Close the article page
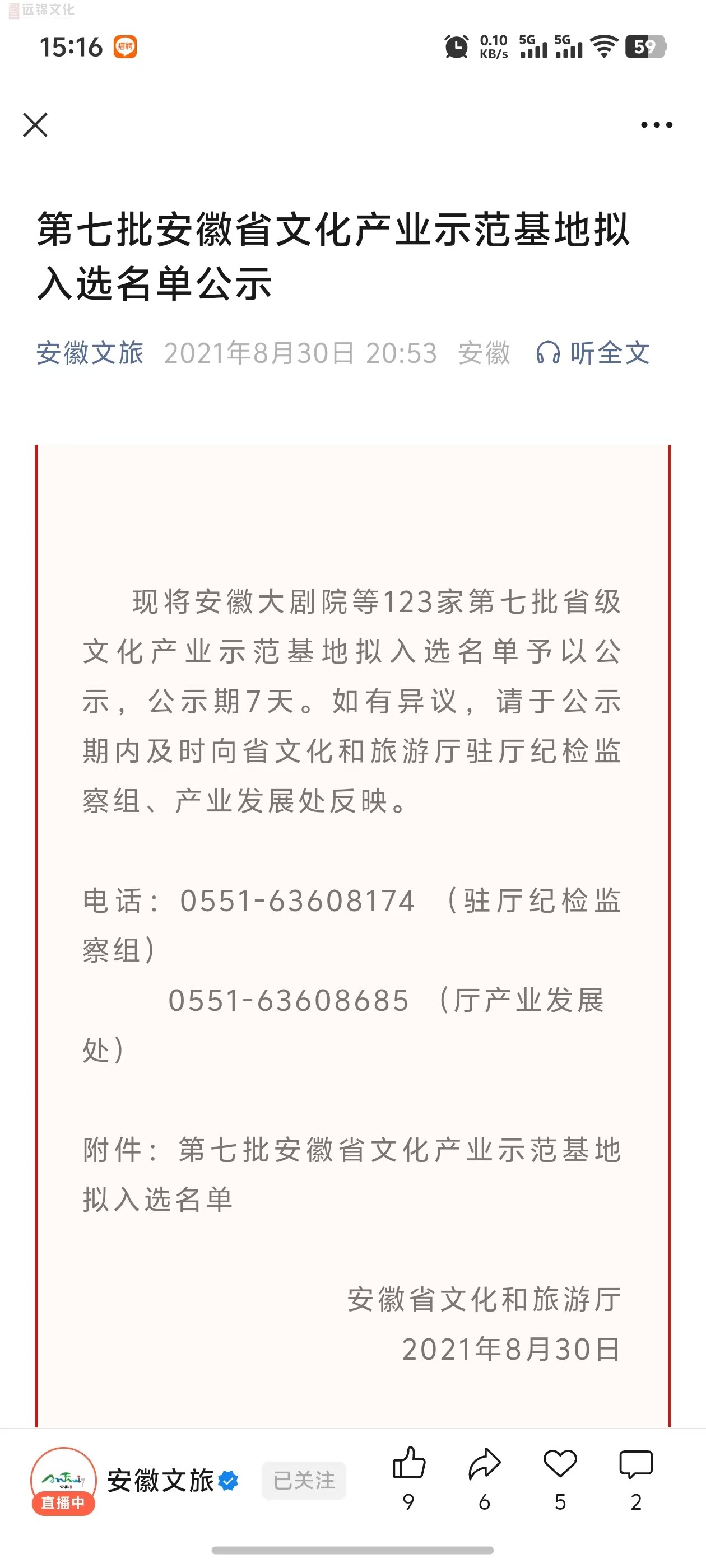Viewport: 706px width, 1568px height. (35, 125)
